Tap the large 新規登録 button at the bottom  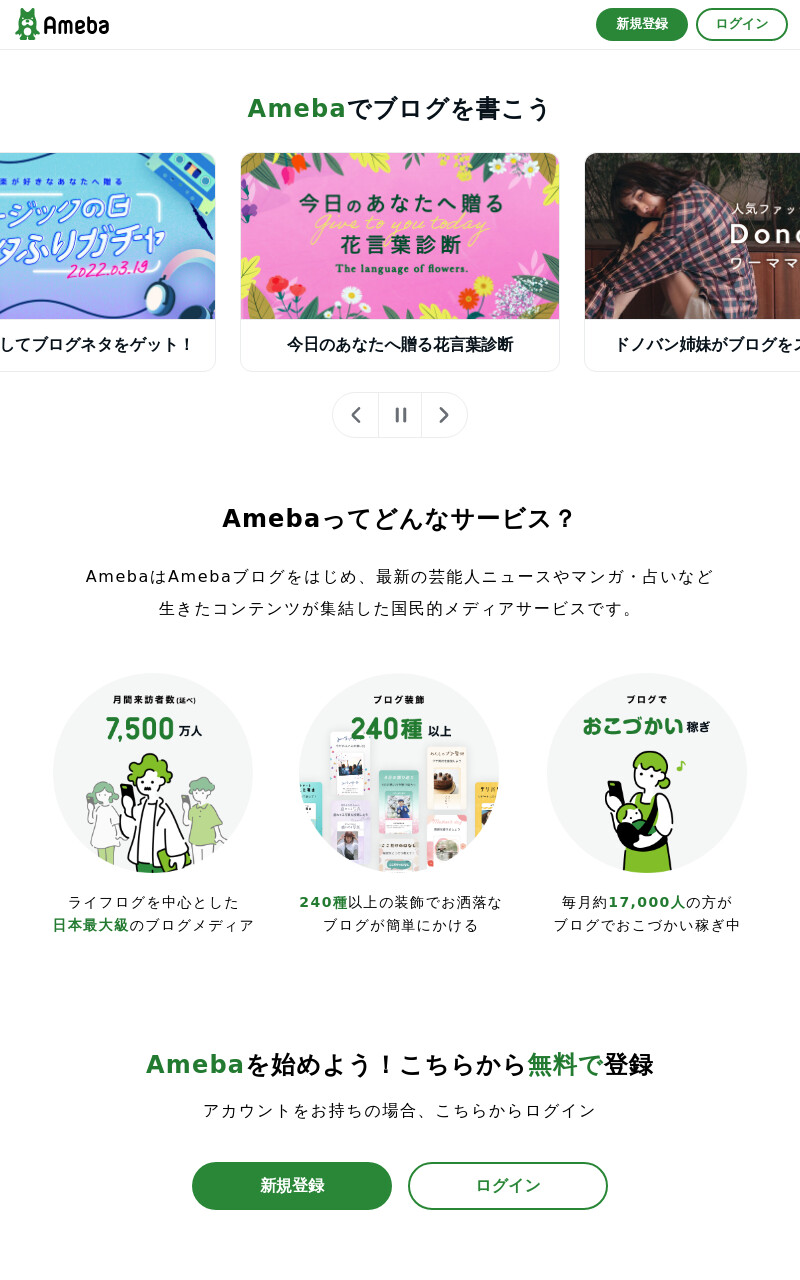point(292,1186)
